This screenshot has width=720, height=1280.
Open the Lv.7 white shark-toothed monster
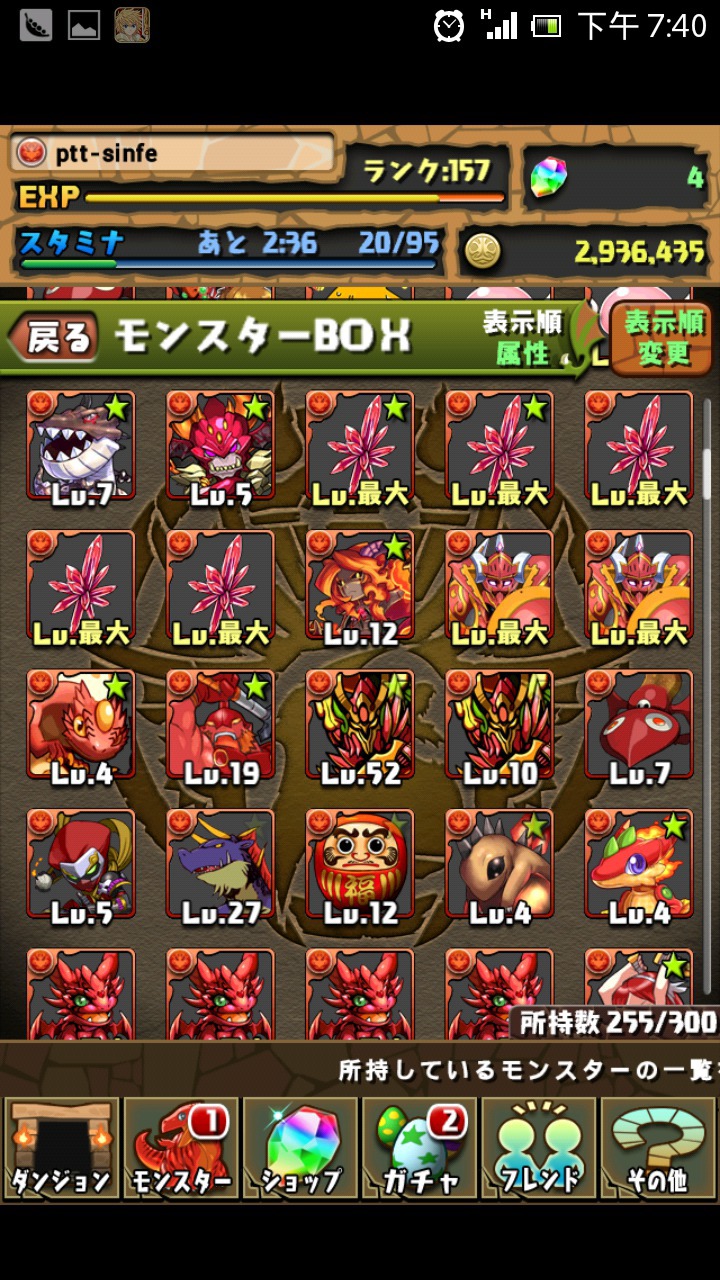click(x=80, y=446)
